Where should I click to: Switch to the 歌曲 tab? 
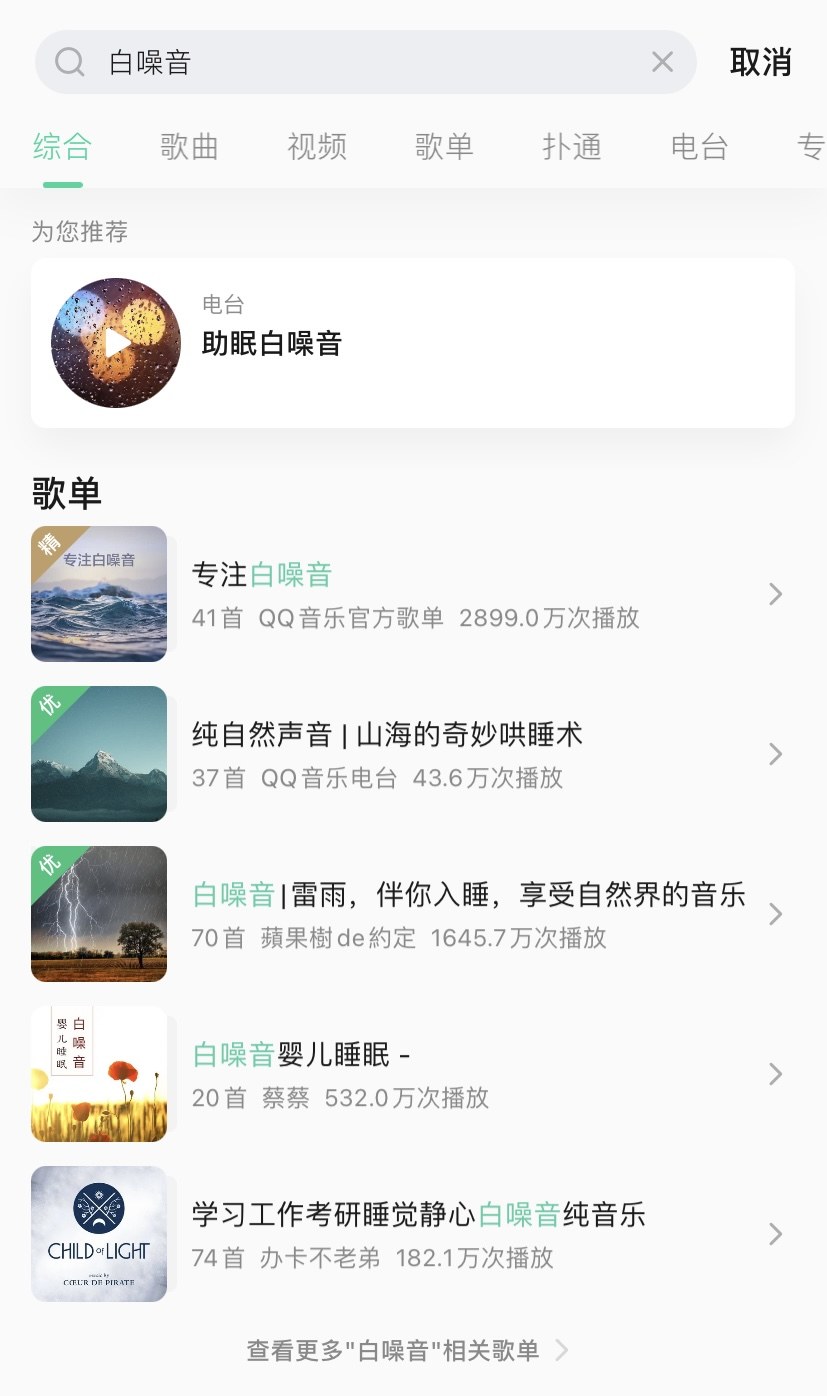click(x=189, y=147)
